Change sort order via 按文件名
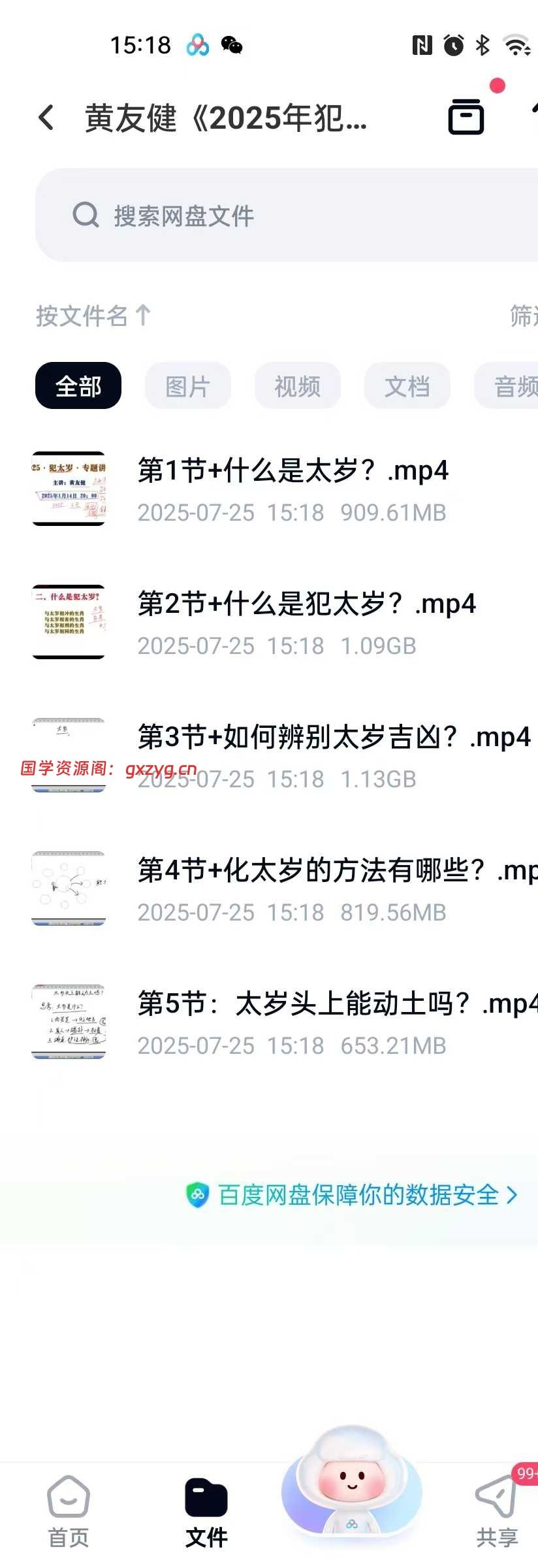This screenshot has width=538, height=1568. click(93, 316)
